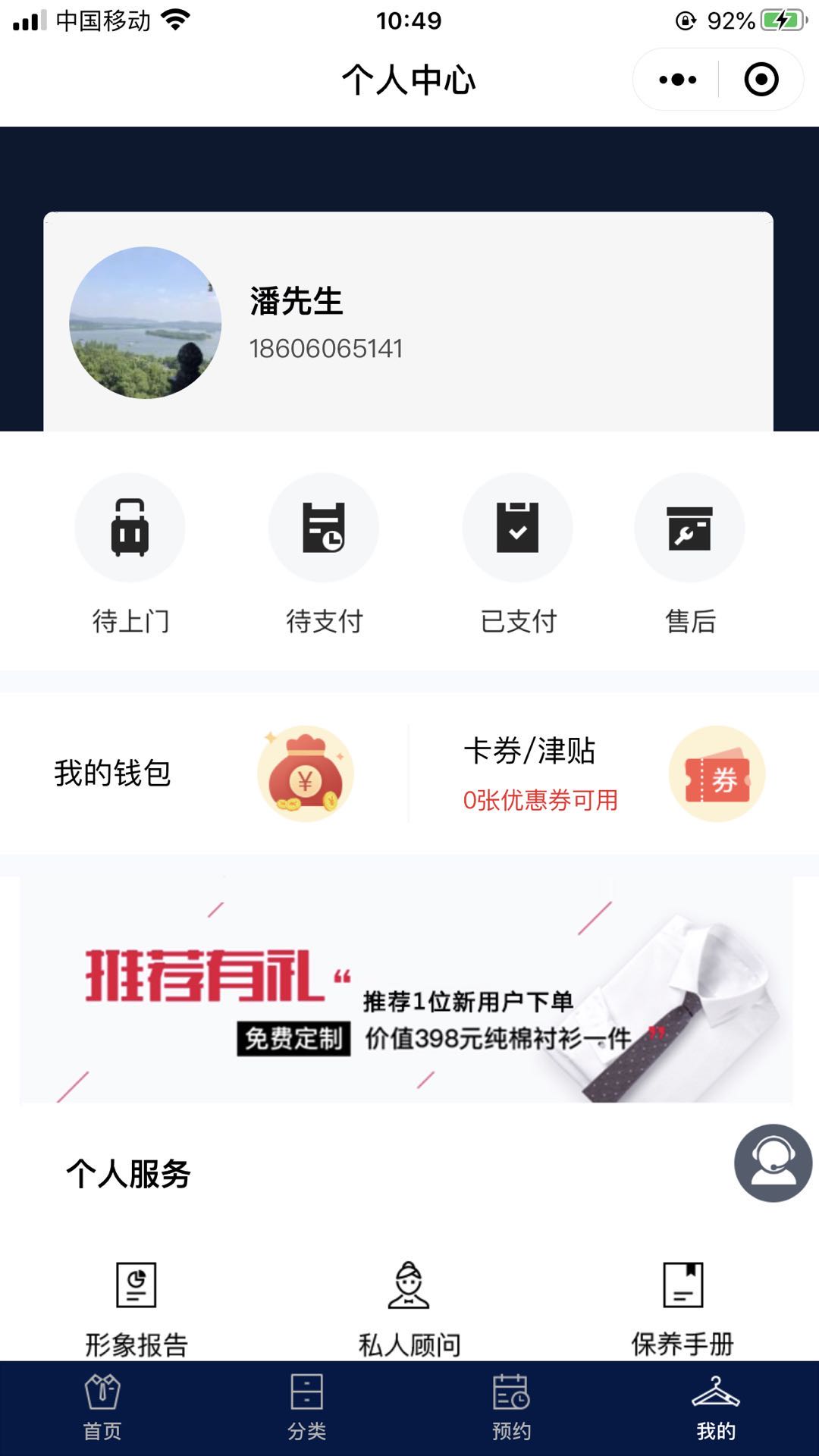The image size is (819, 1456).
Task: Contact customer service via headset button
Action: point(773,1163)
